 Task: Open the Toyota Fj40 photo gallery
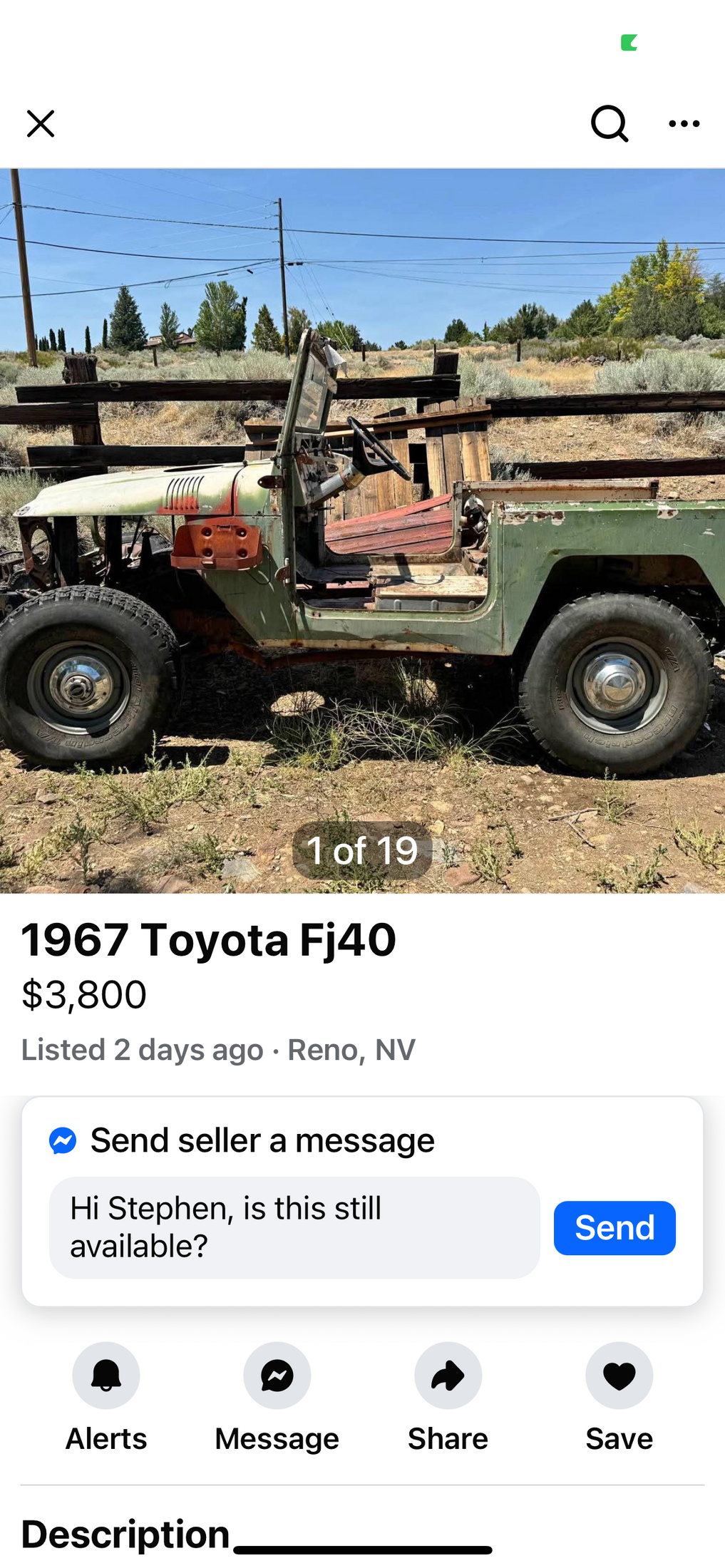[x=362, y=530]
